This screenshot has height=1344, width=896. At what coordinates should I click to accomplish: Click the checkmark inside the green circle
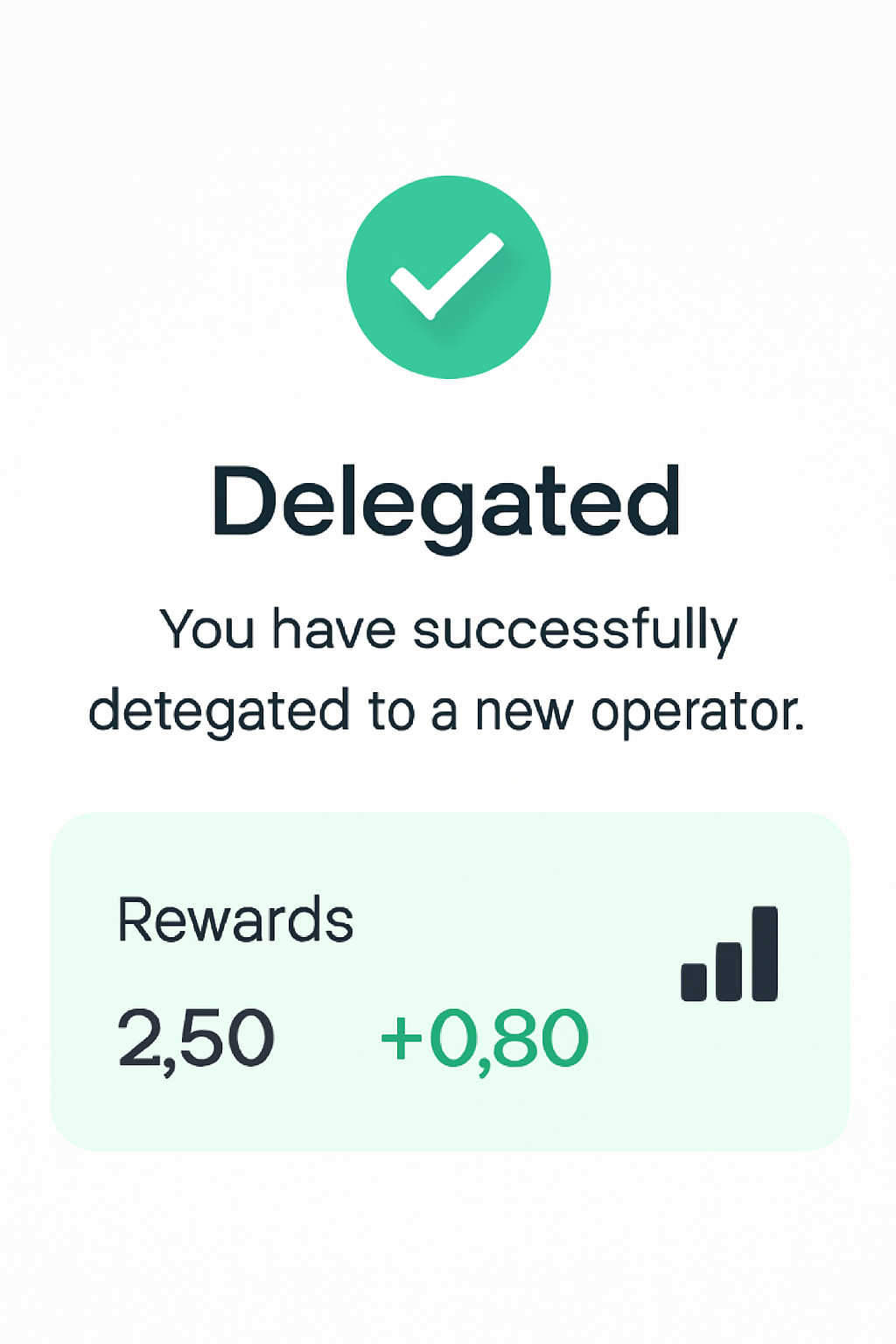point(448,276)
